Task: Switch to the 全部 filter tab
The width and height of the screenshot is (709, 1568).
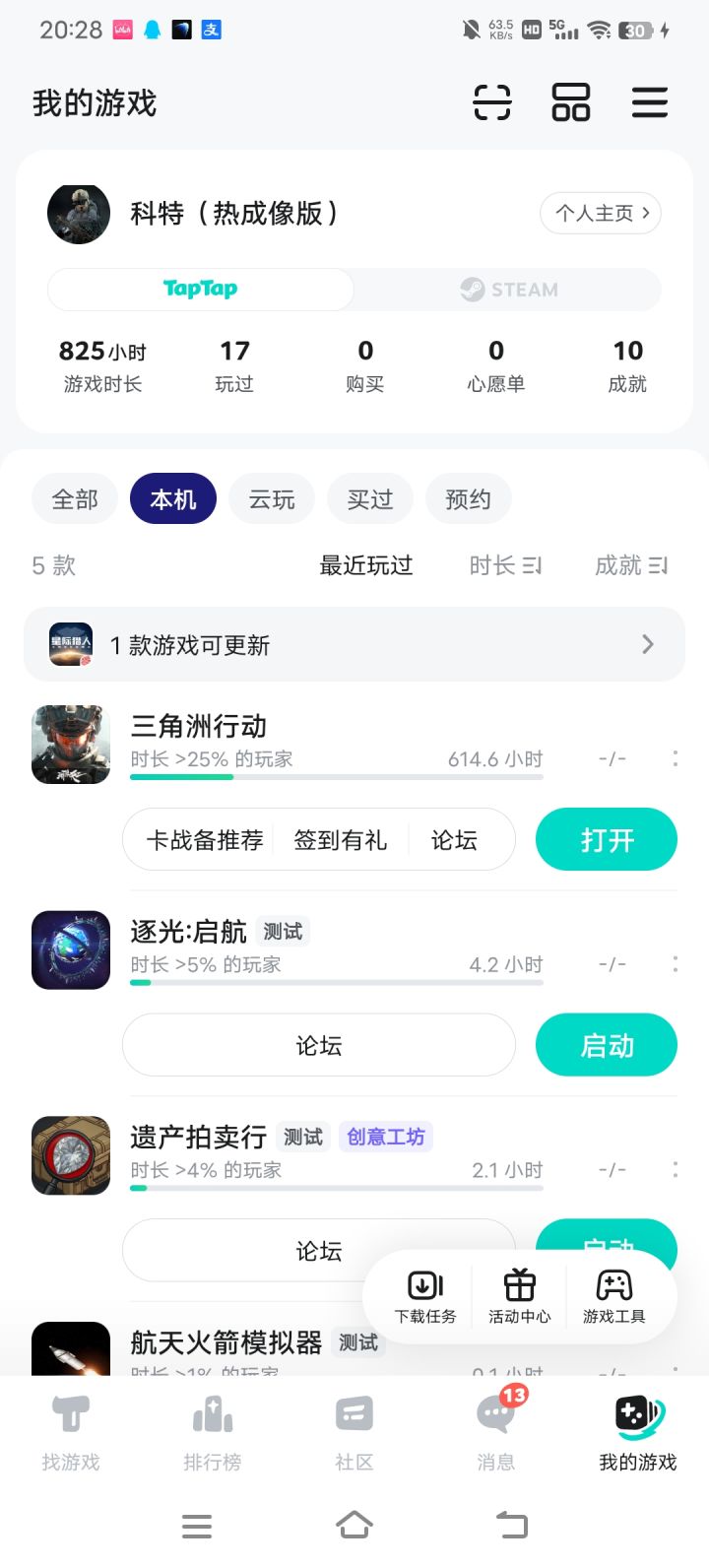Action: 74,498
